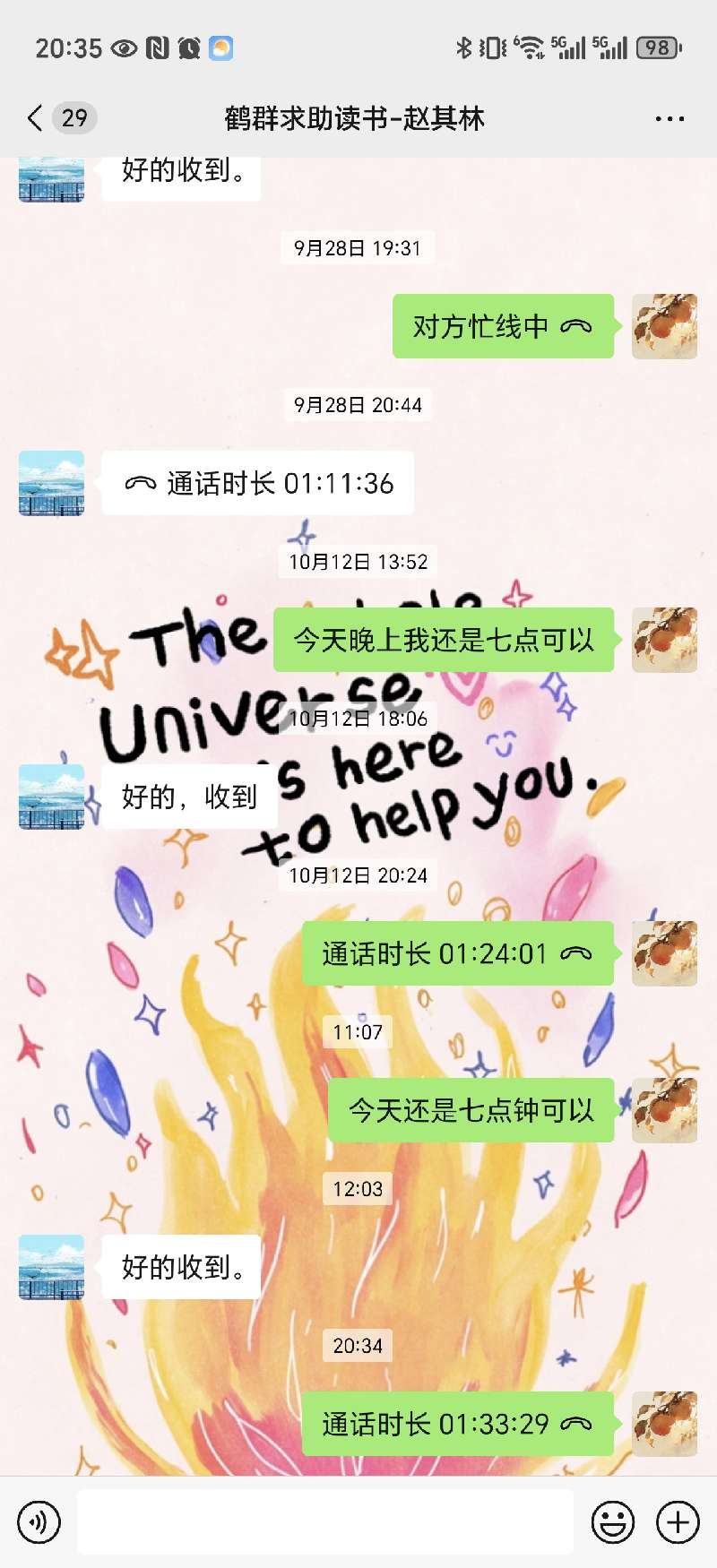Open the chat info overflow menu
The width and height of the screenshot is (717, 1568).
pyautogui.click(x=669, y=118)
